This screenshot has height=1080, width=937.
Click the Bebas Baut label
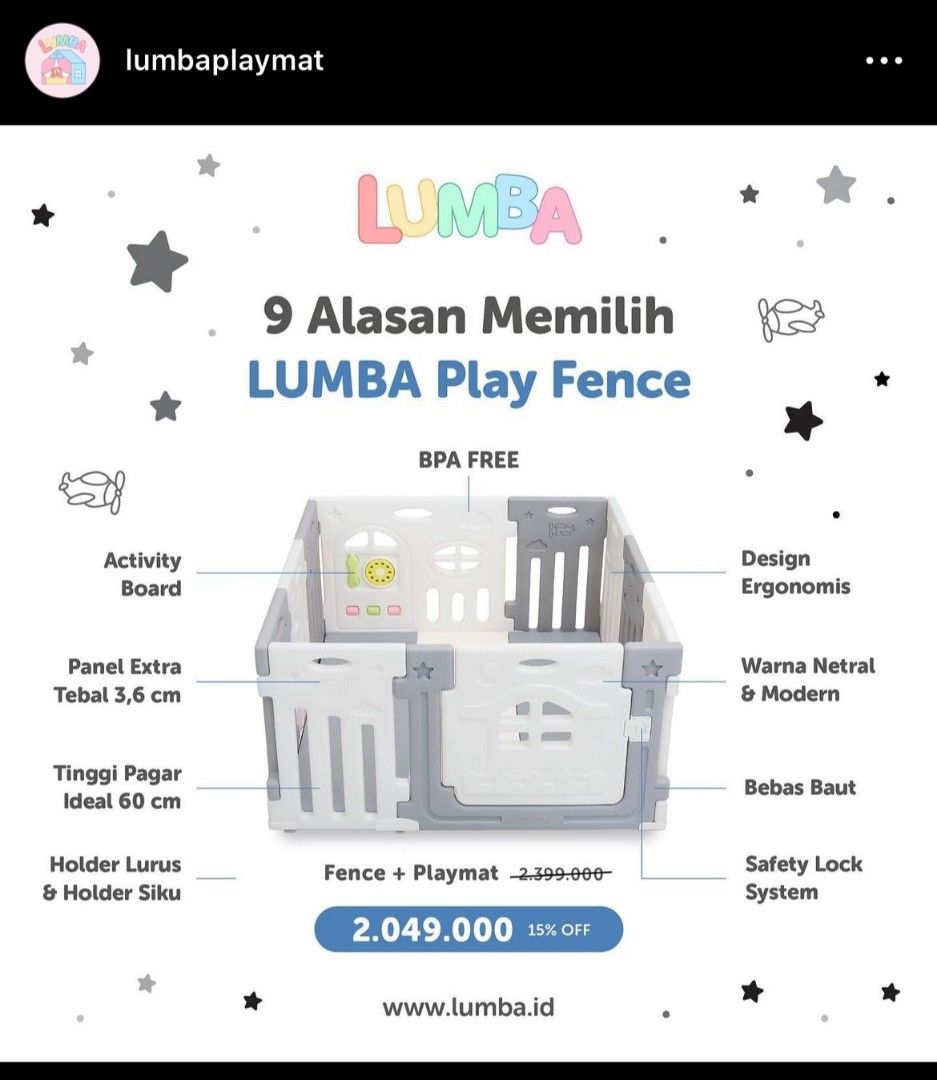[x=801, y=788]
